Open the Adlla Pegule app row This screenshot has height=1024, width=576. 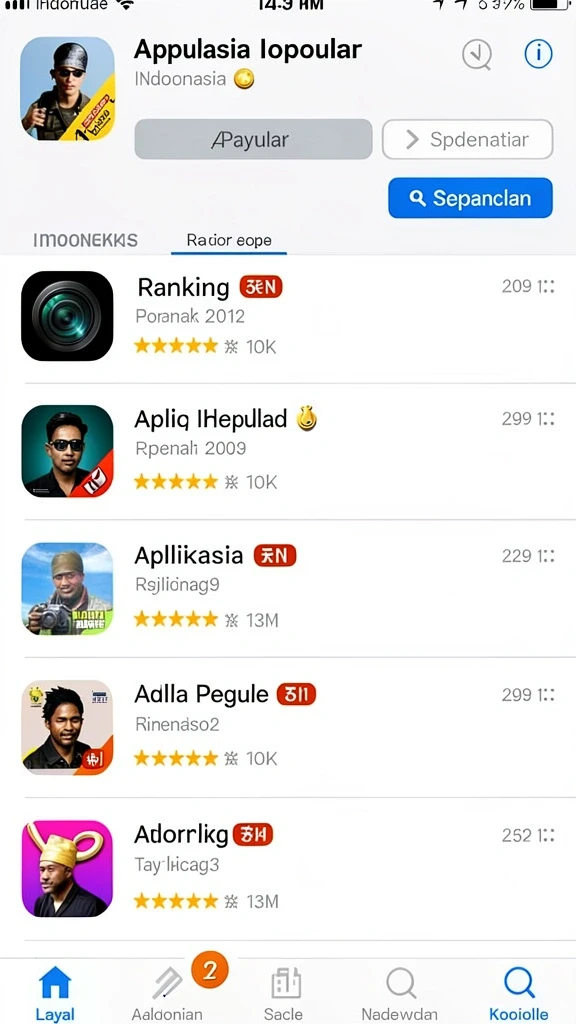click(288, 727)
